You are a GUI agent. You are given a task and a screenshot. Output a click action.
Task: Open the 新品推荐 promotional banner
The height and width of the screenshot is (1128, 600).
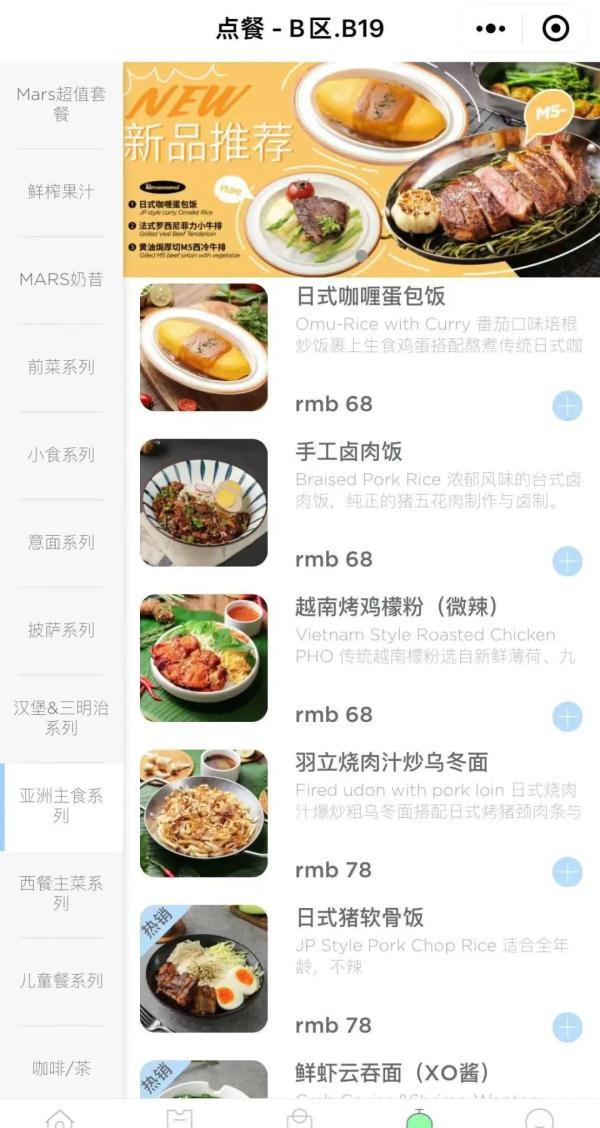361,169
